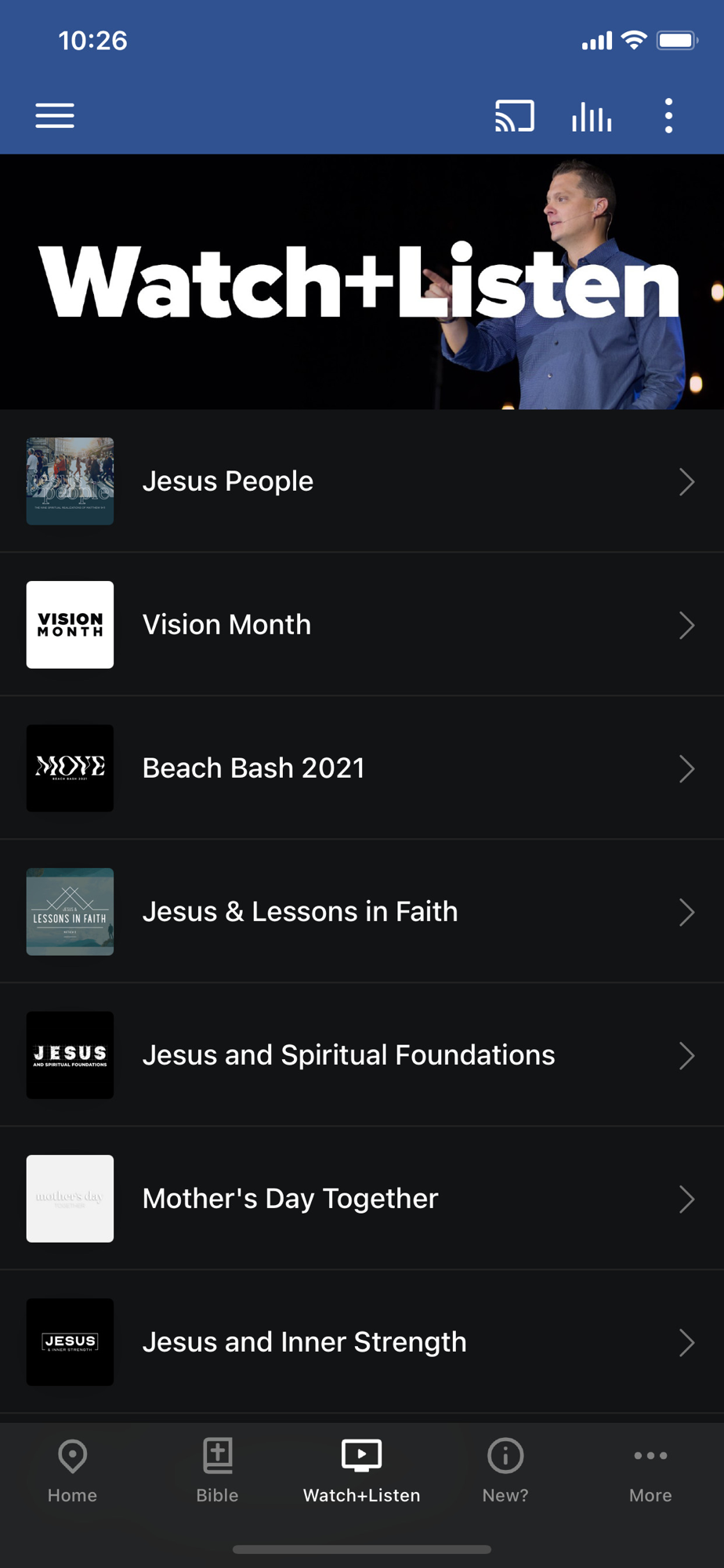724x1568 pixels.
Task: Open the three-dot overflow menu
Action: (668, 116)
